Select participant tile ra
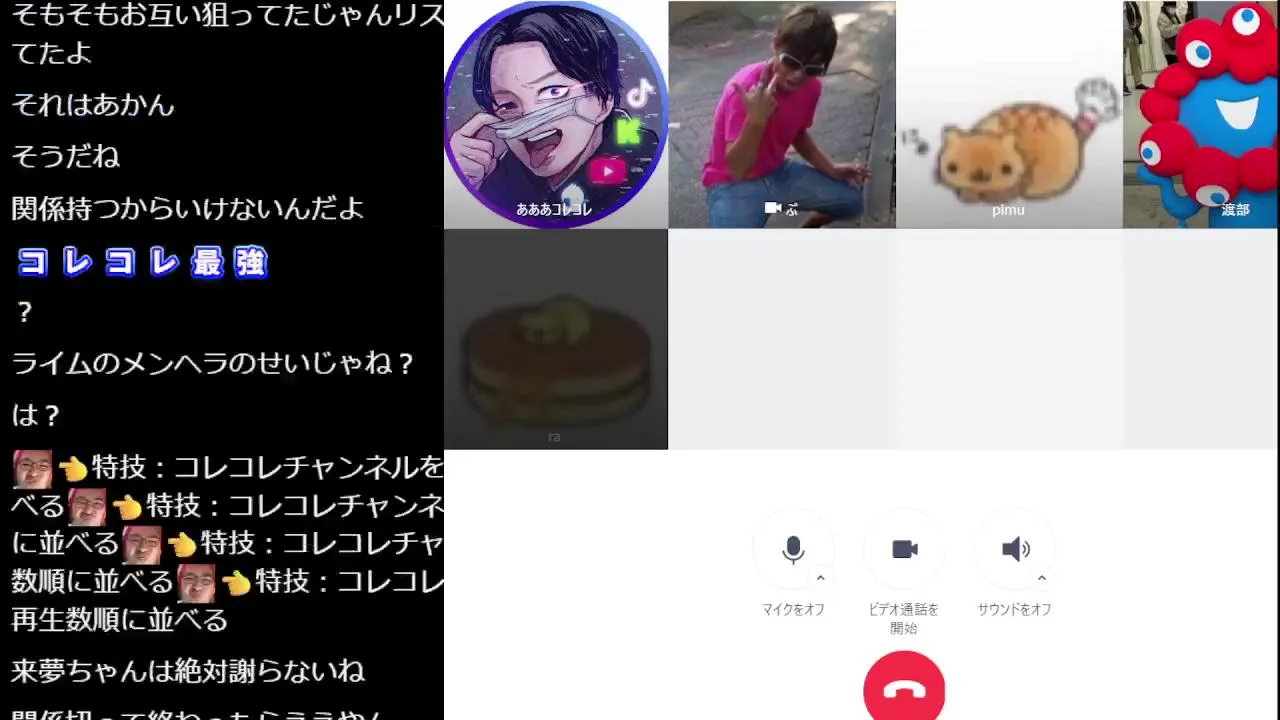The image size is (1280, 720). [x=555, y=340]
